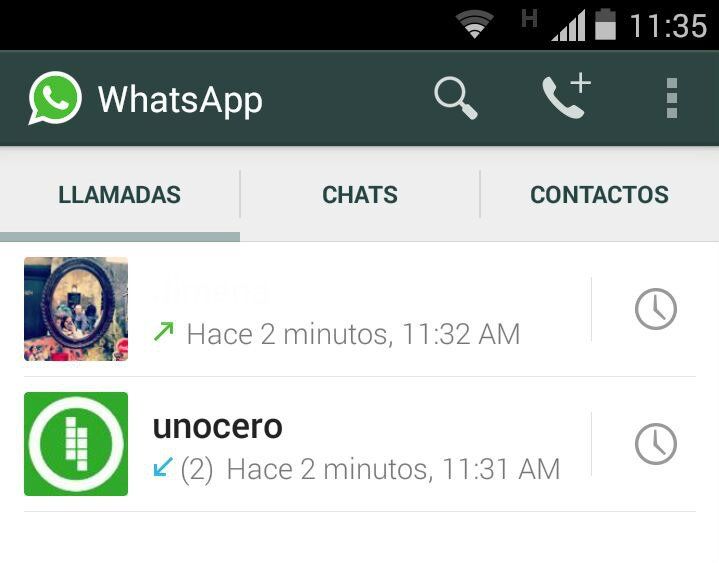Viewport: 719px width, 563px height.
Task: Select the LLAMADAS tab
Action: point(119,195)
